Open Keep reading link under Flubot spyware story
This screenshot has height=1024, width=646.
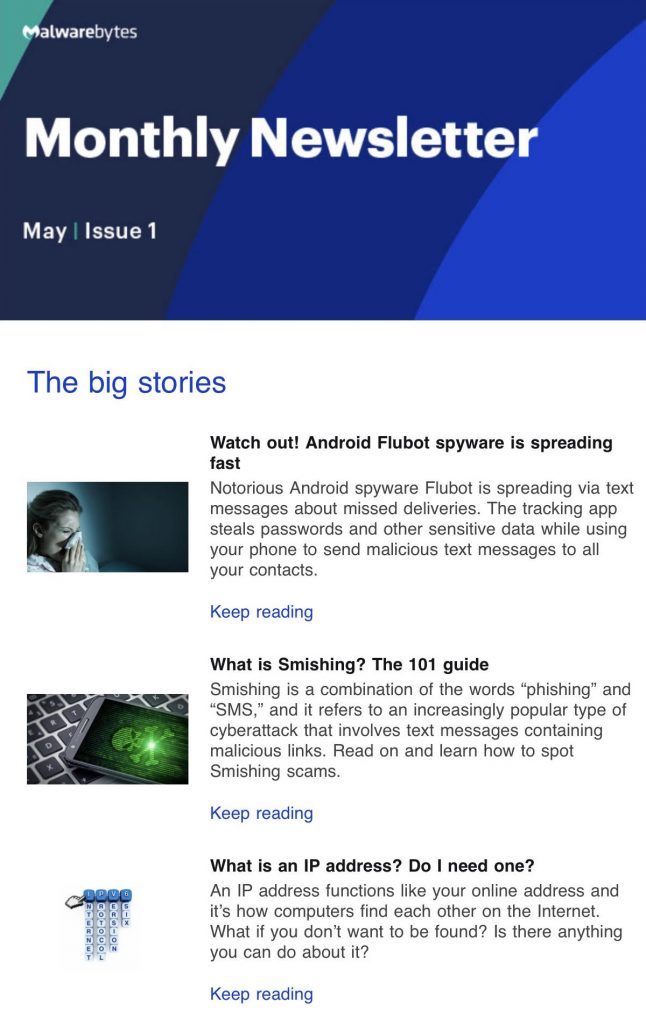point(261,612)
